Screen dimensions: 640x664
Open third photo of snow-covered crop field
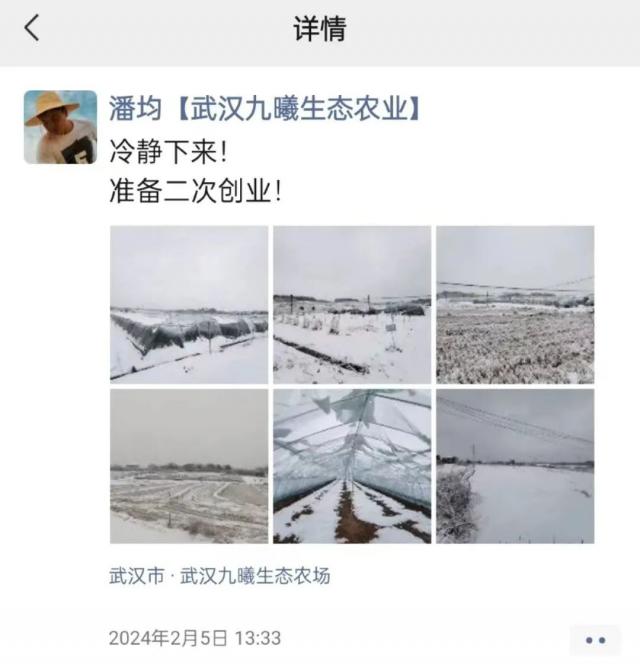(515, 303)
